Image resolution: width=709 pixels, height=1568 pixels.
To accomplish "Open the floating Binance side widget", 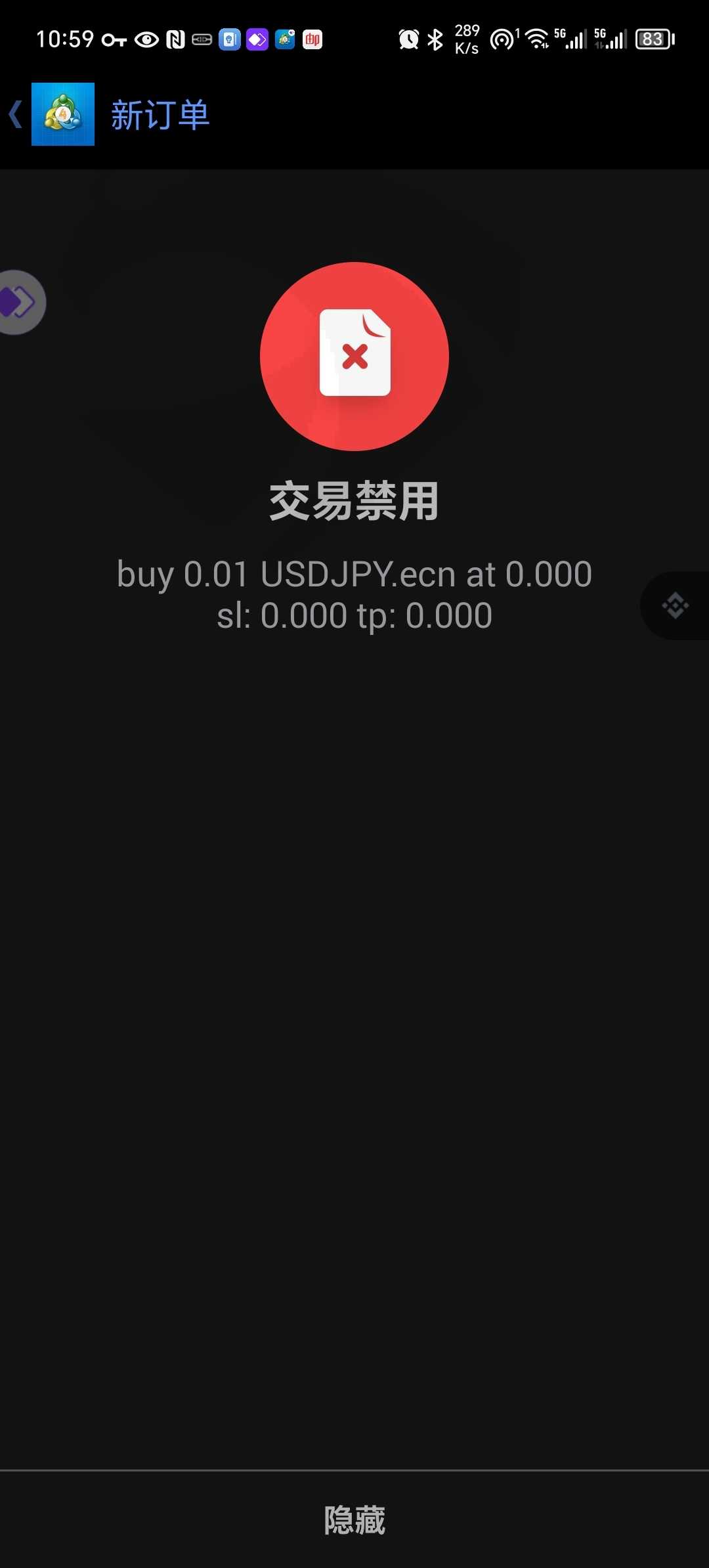I will (x=676, y=605).
